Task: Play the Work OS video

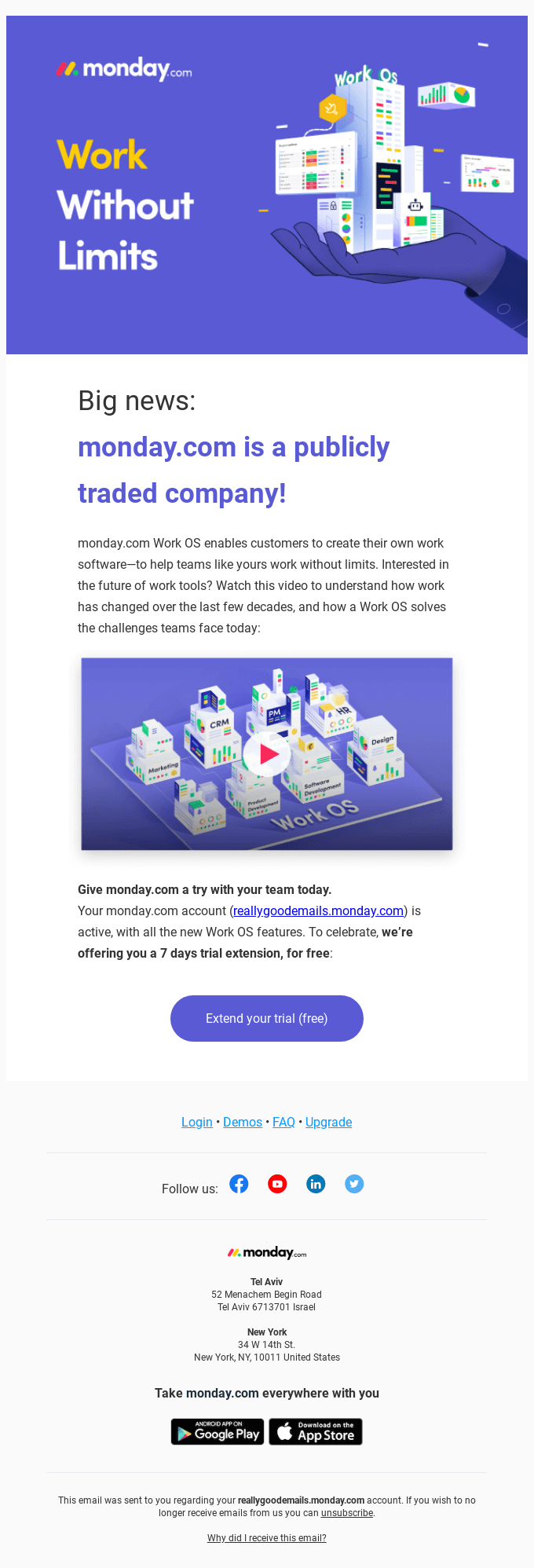Action: [267, 753]
